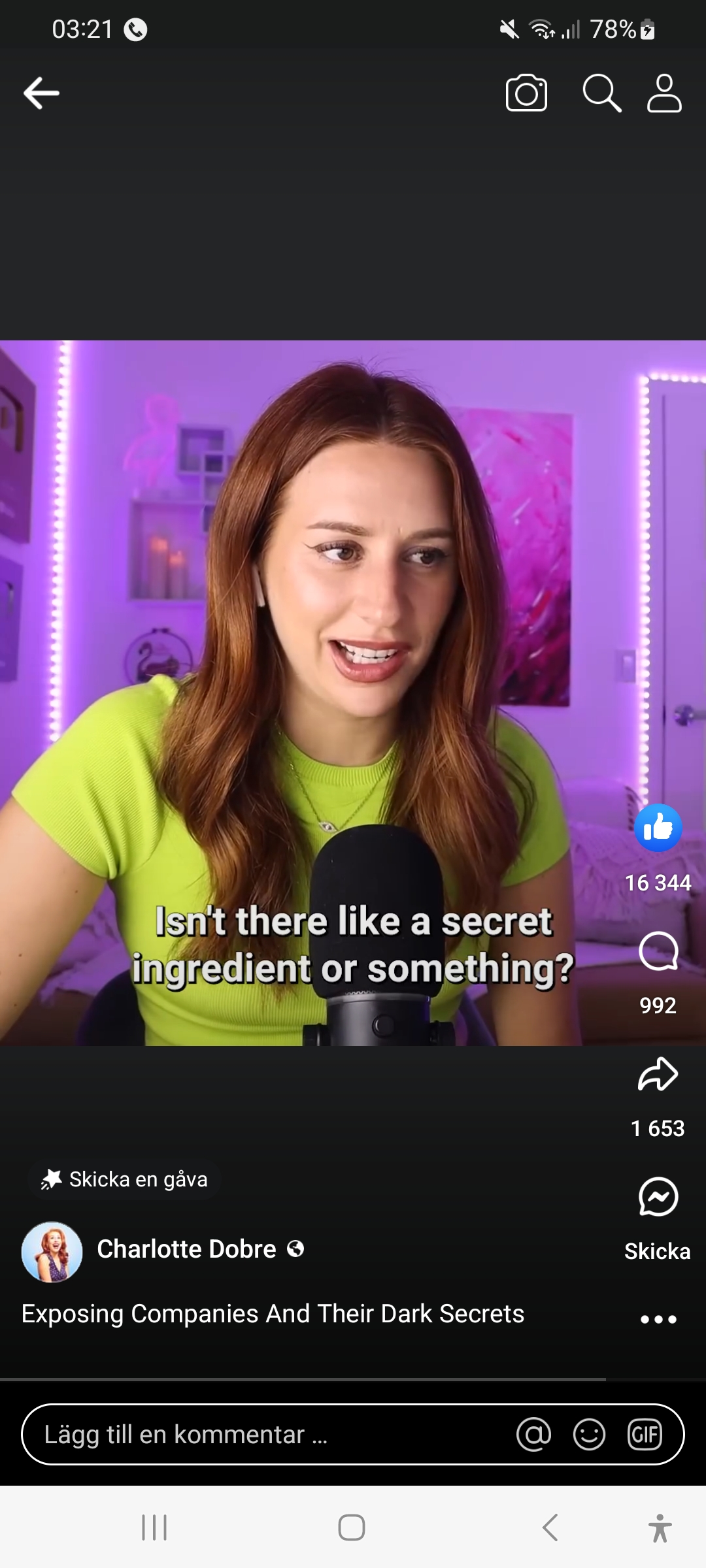Open the camera icon in the top bar

click(x=526, y=93)
